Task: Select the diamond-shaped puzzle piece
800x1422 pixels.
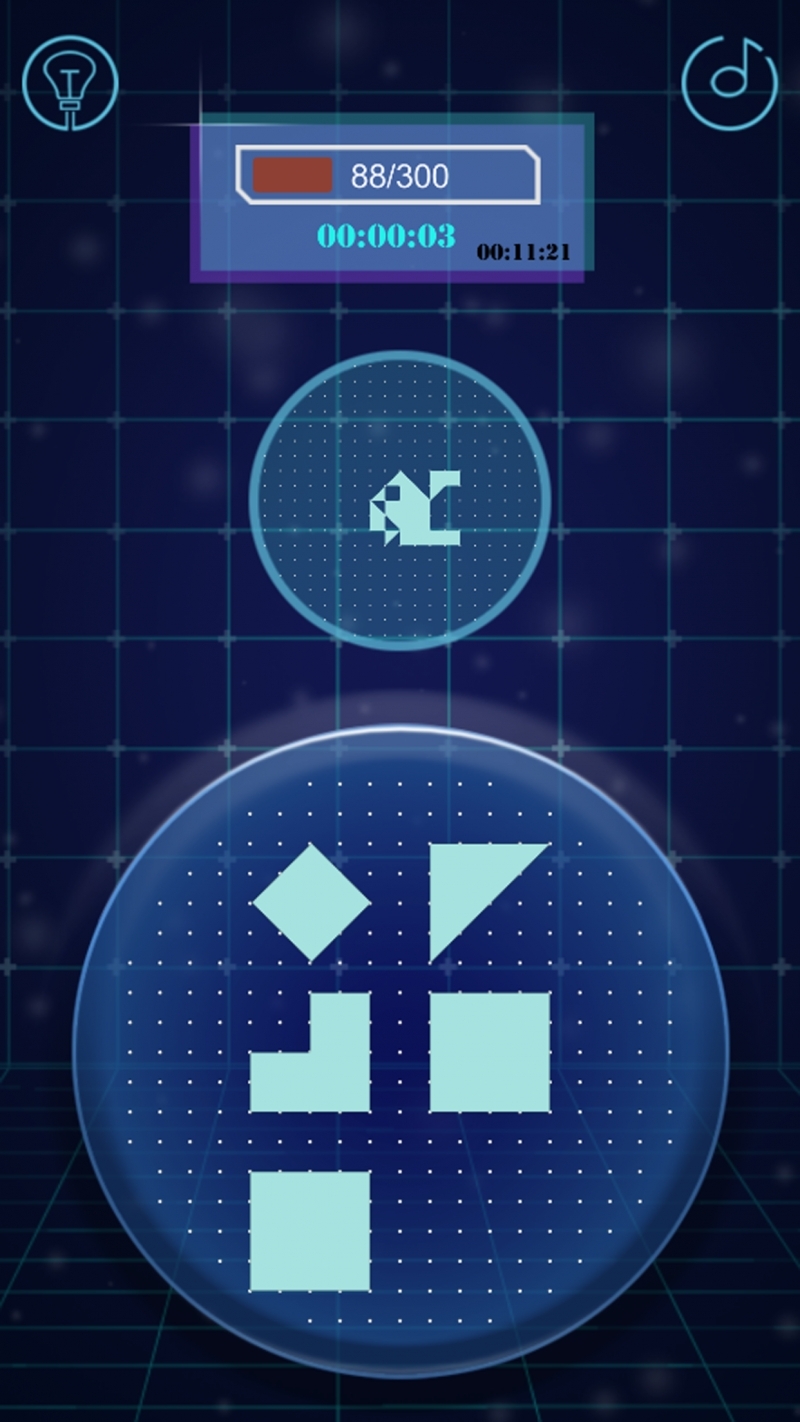Action: (x=311, y=902)
